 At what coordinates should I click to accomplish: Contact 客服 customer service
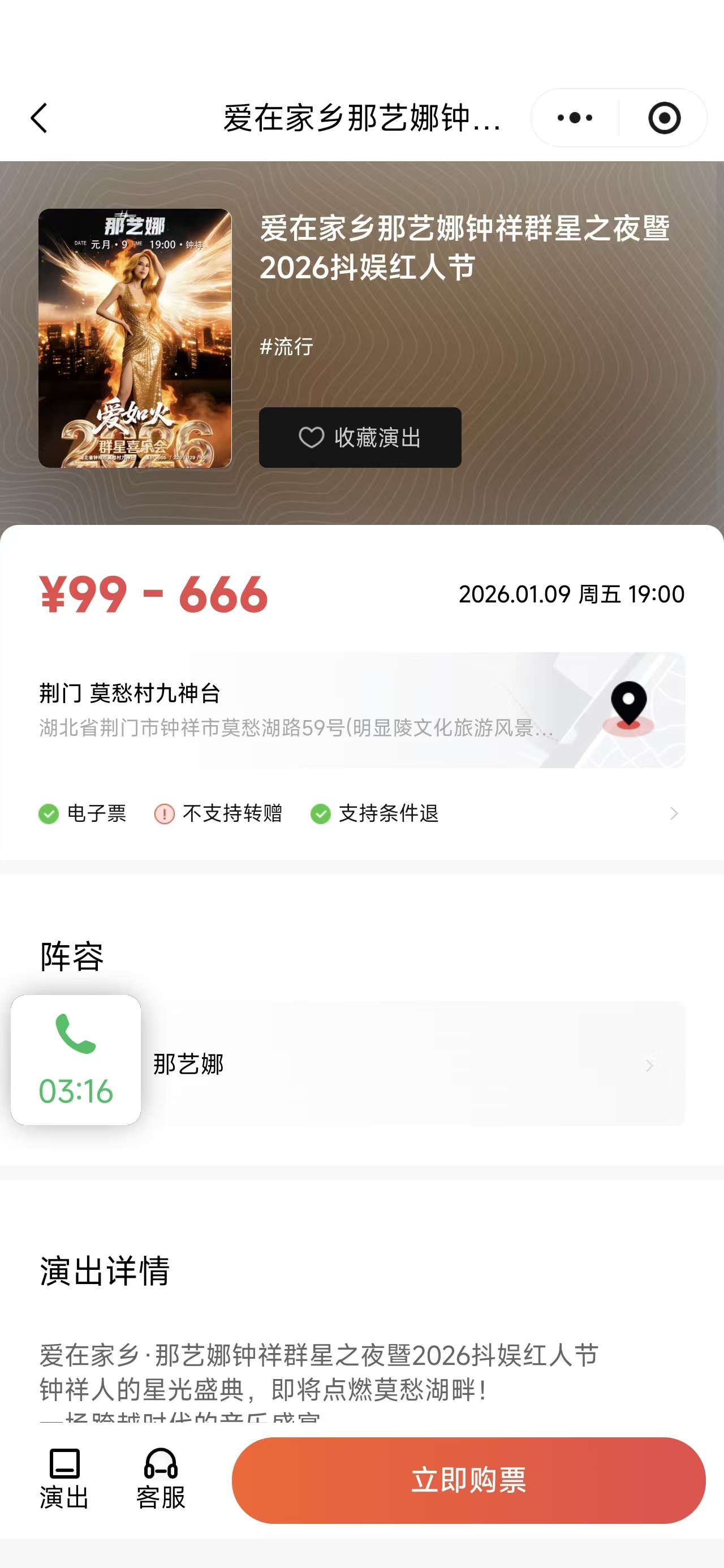click(161, 1479)
